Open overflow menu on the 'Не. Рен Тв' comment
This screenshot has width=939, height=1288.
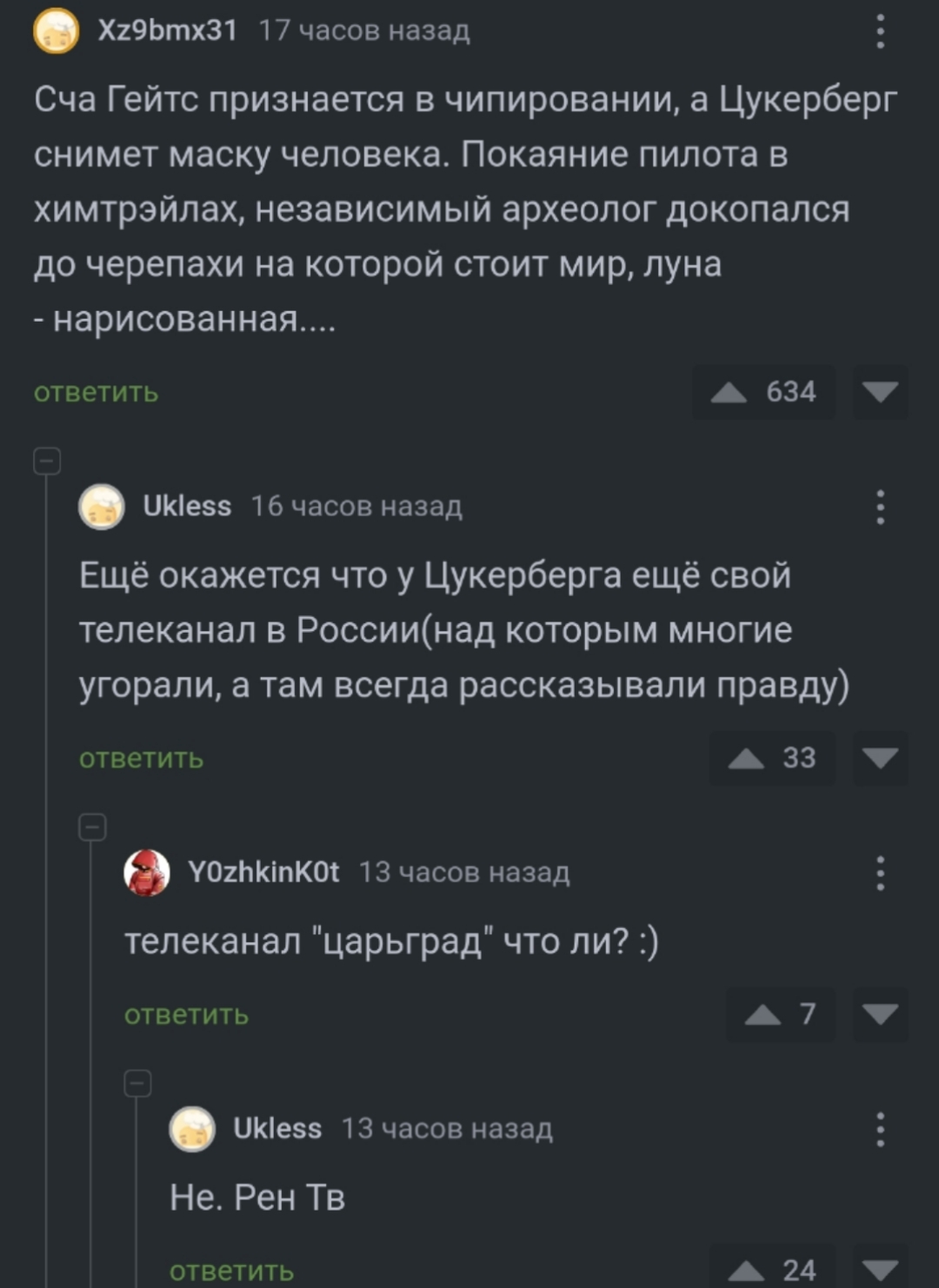tap(880, 1129)
